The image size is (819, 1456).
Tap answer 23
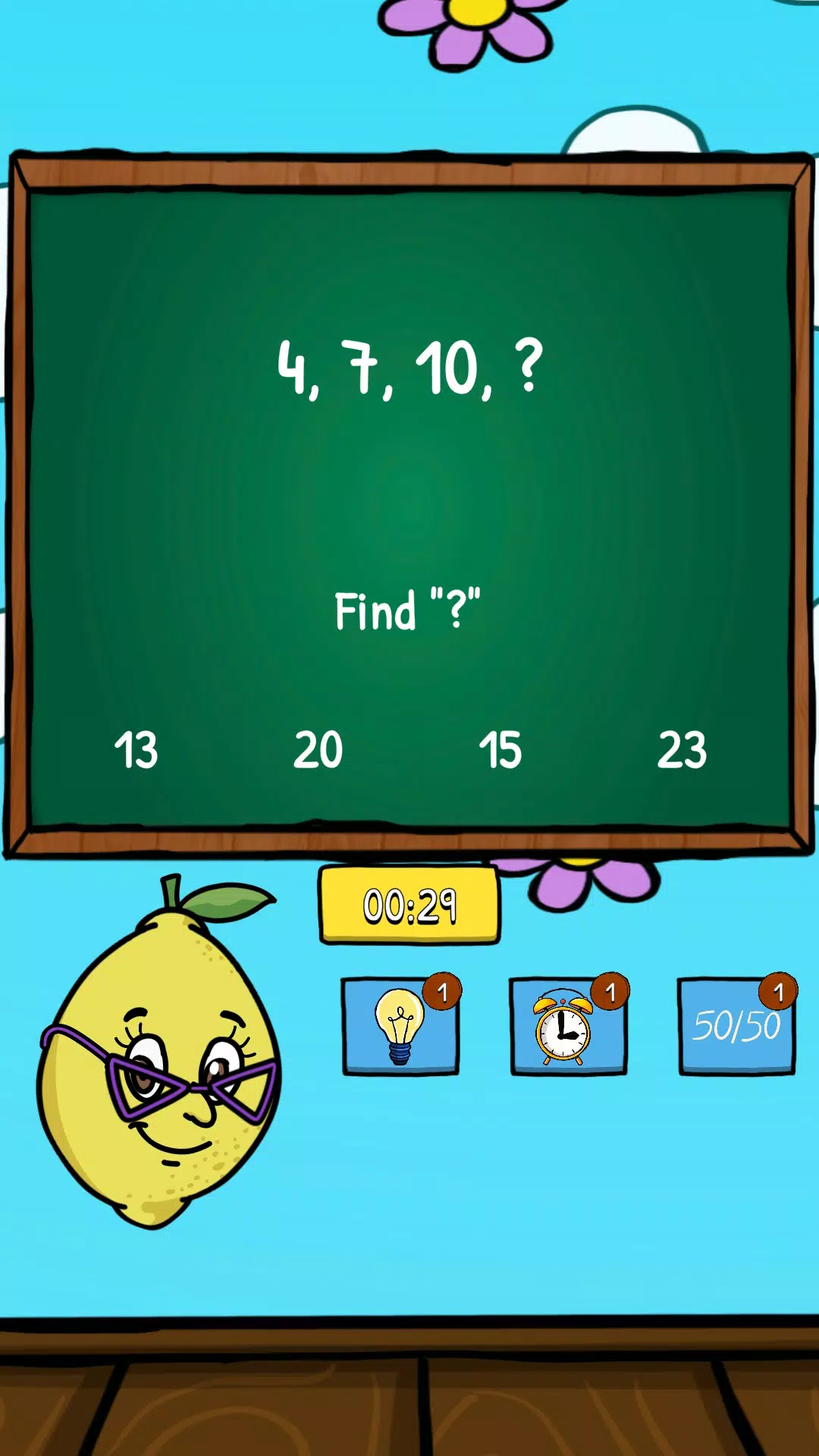[x=682, y=750]
